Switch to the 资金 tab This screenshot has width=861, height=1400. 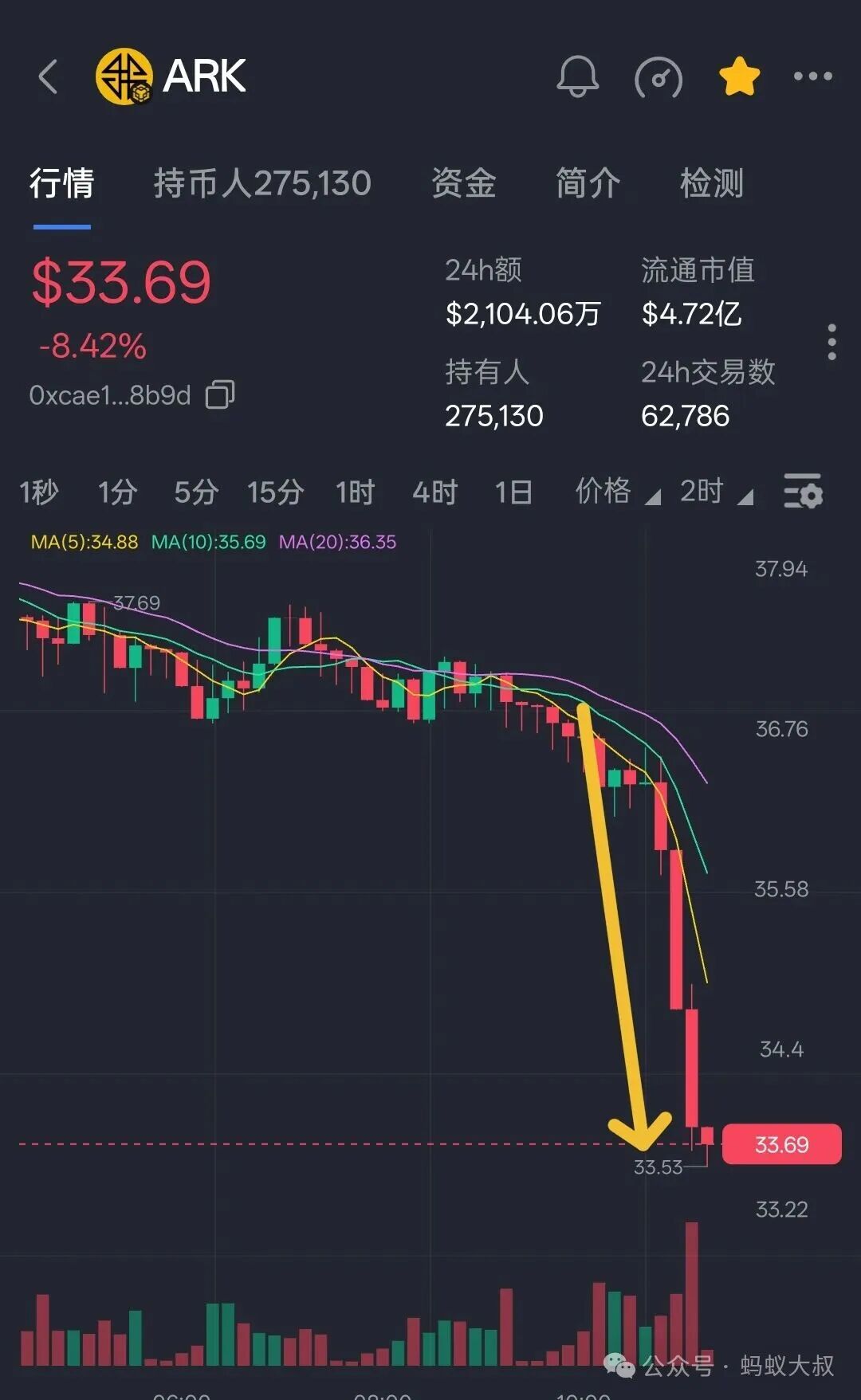coord(463,182)
